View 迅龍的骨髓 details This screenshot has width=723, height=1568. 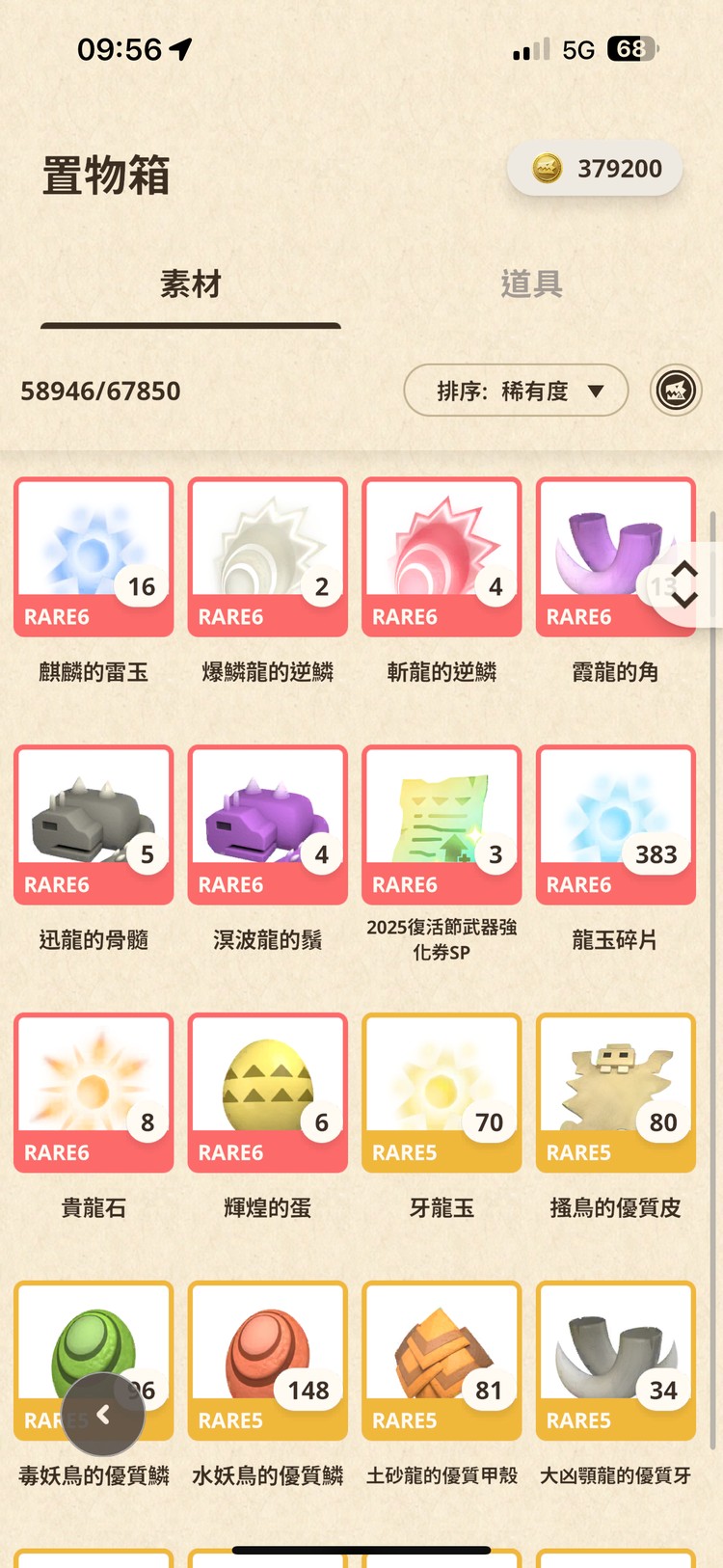pyautogui.click(x=94, y=825)
